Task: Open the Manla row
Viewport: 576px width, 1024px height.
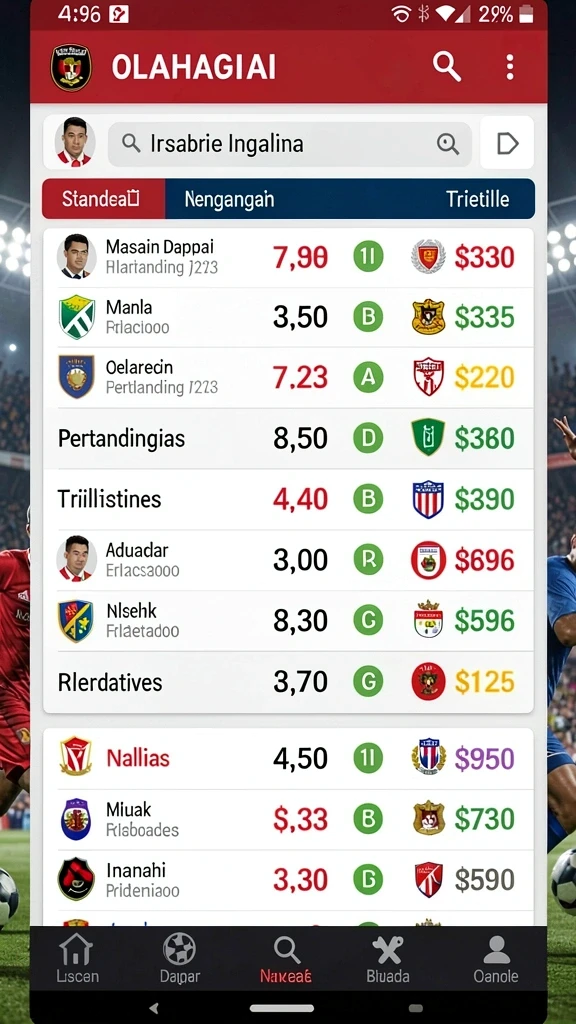Action: 288,317
